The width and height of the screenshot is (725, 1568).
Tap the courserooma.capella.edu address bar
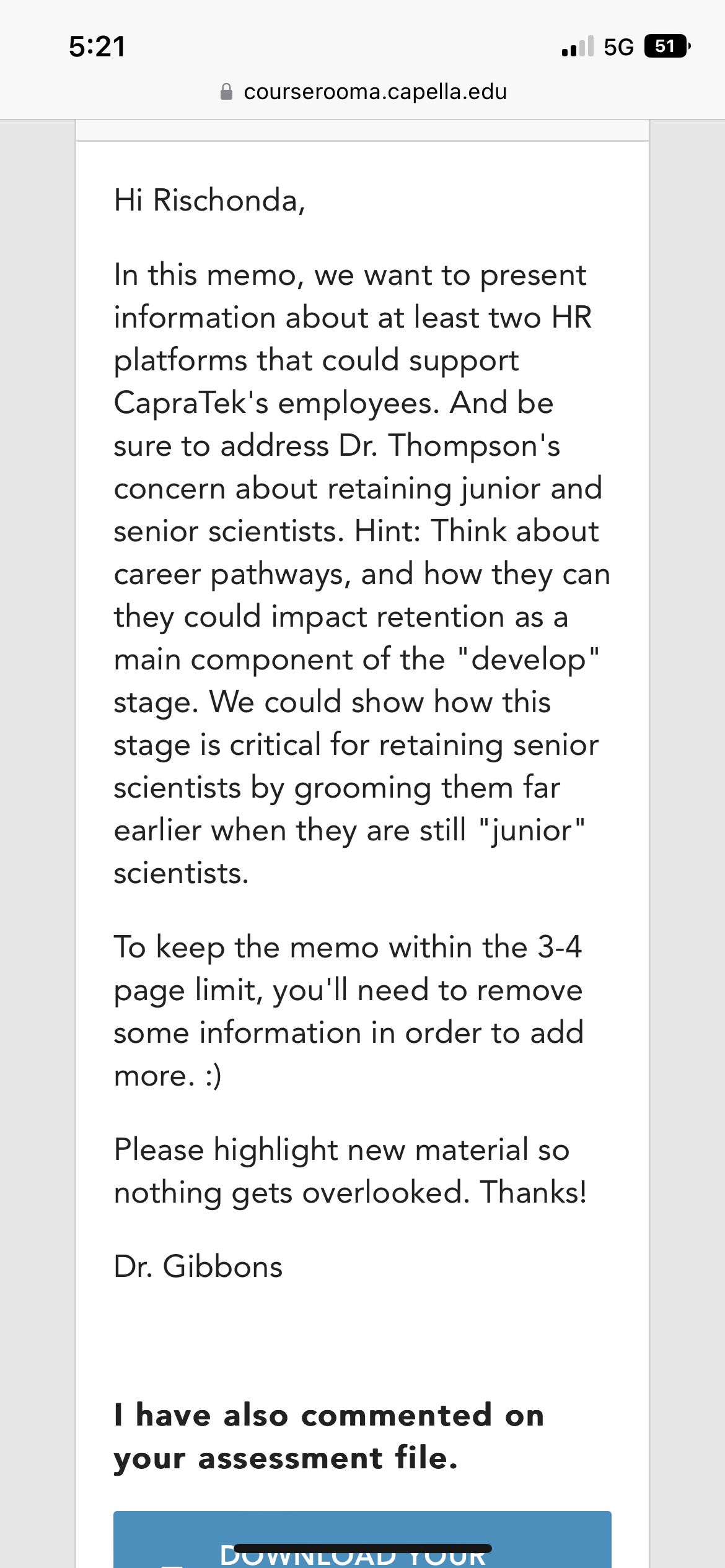[x=363, y=92]
